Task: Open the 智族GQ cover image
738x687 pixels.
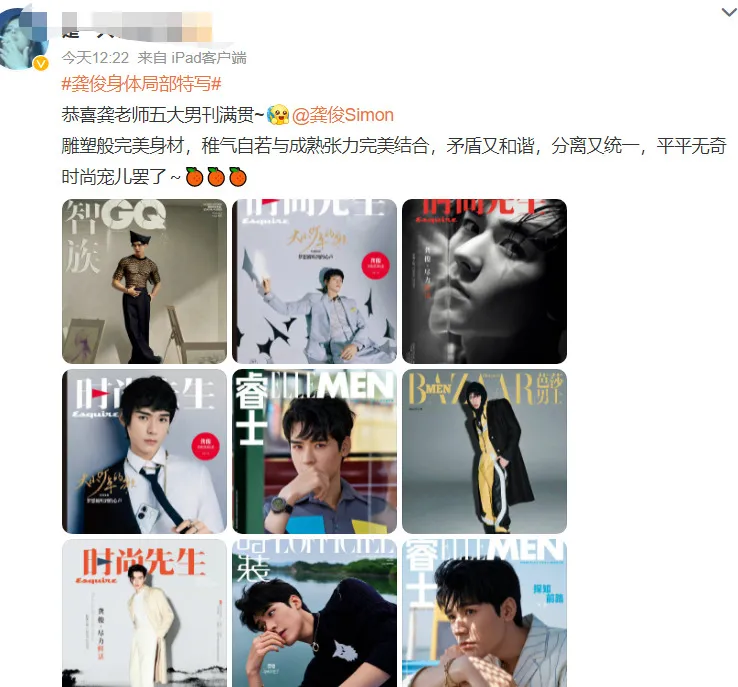Action: 144,281
